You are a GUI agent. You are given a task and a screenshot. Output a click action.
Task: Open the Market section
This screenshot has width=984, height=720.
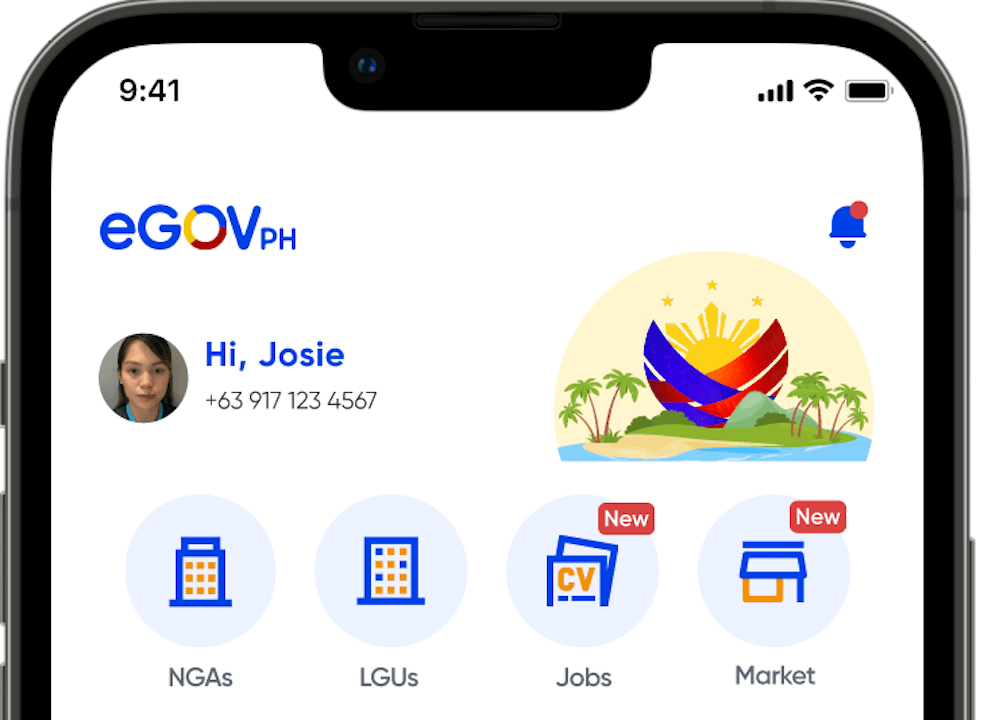tap(773, 571)
